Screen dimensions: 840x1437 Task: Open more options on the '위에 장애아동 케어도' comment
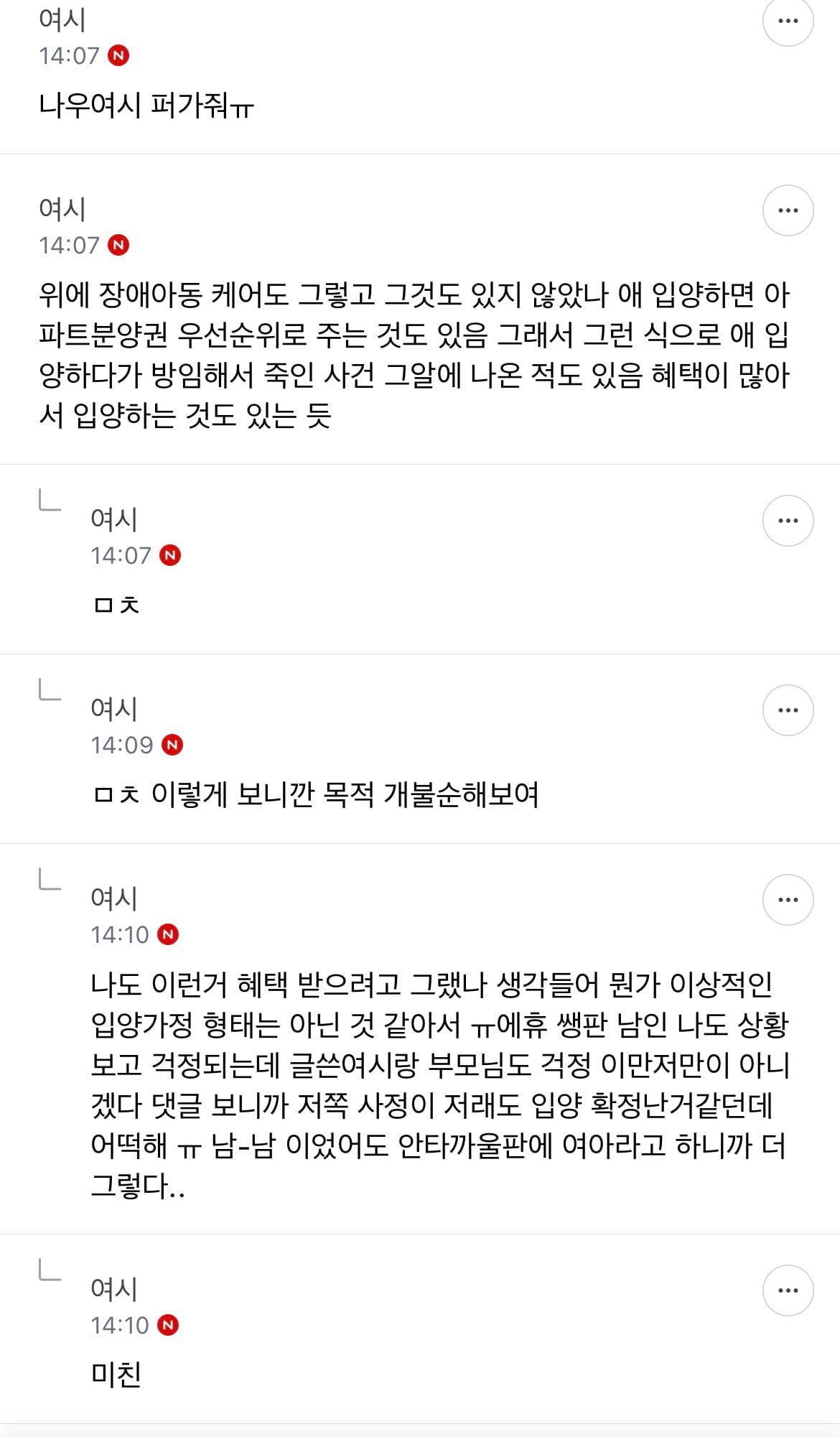[x=788, y=210]
